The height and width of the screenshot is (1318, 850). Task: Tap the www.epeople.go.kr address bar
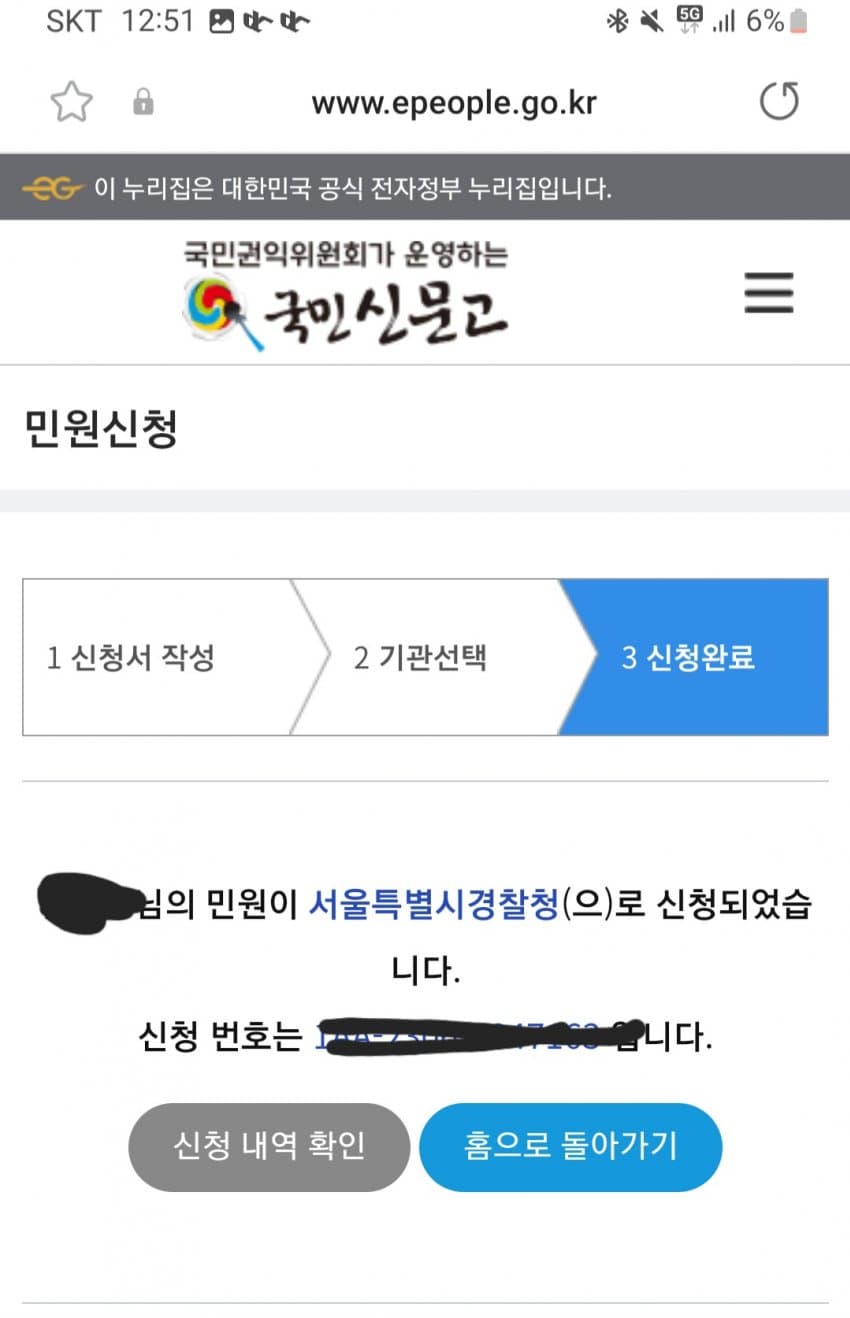click(453, 103)
